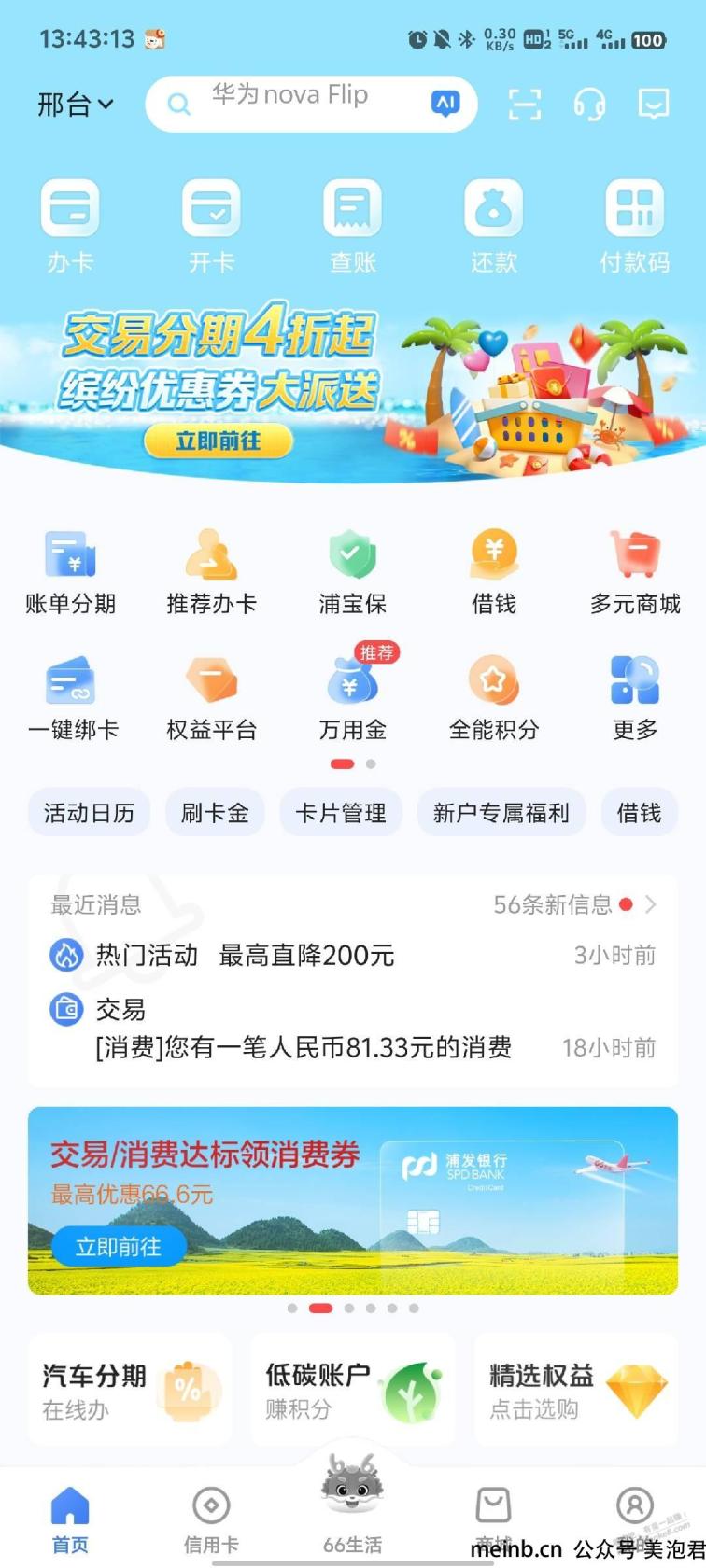Show 更多 services
Viewport: 706px width, 1568px height.
635,697
